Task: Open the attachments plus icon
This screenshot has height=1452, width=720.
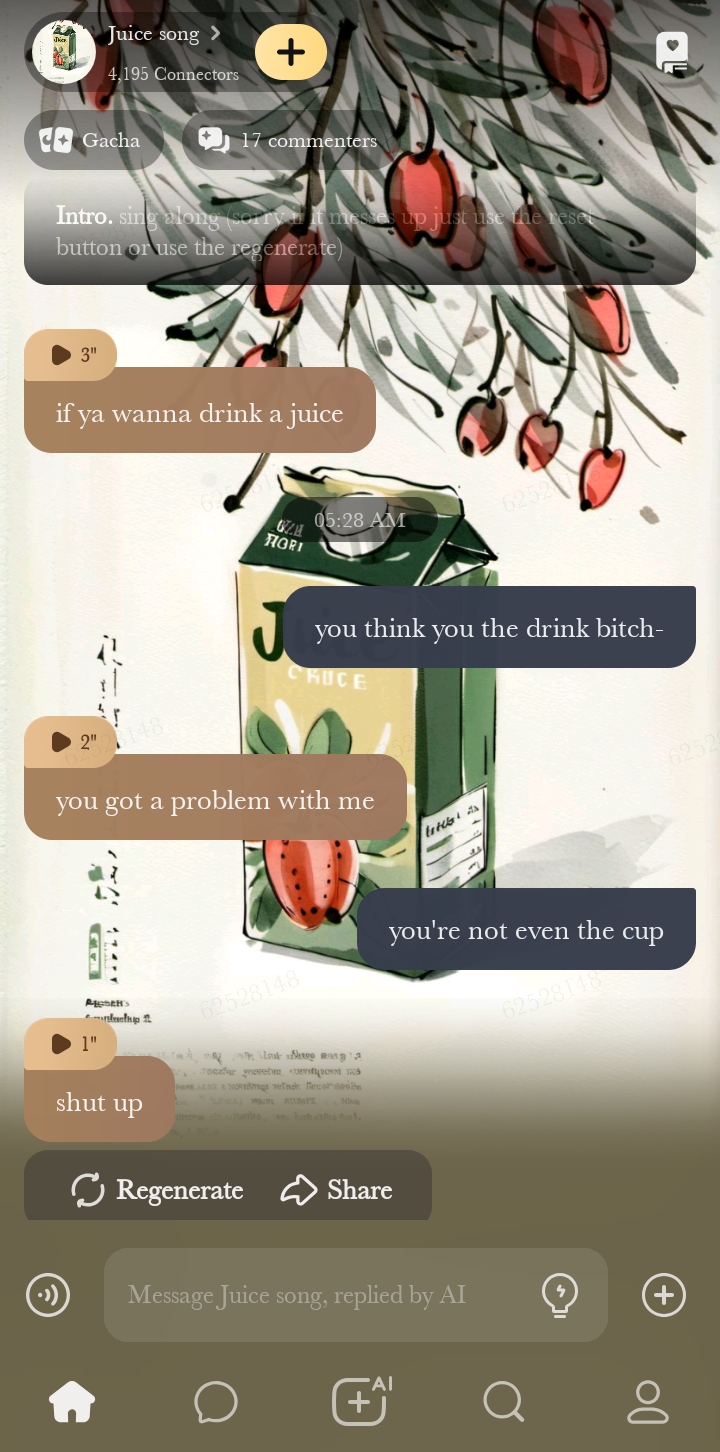Action: click(x=664, y=1295)
